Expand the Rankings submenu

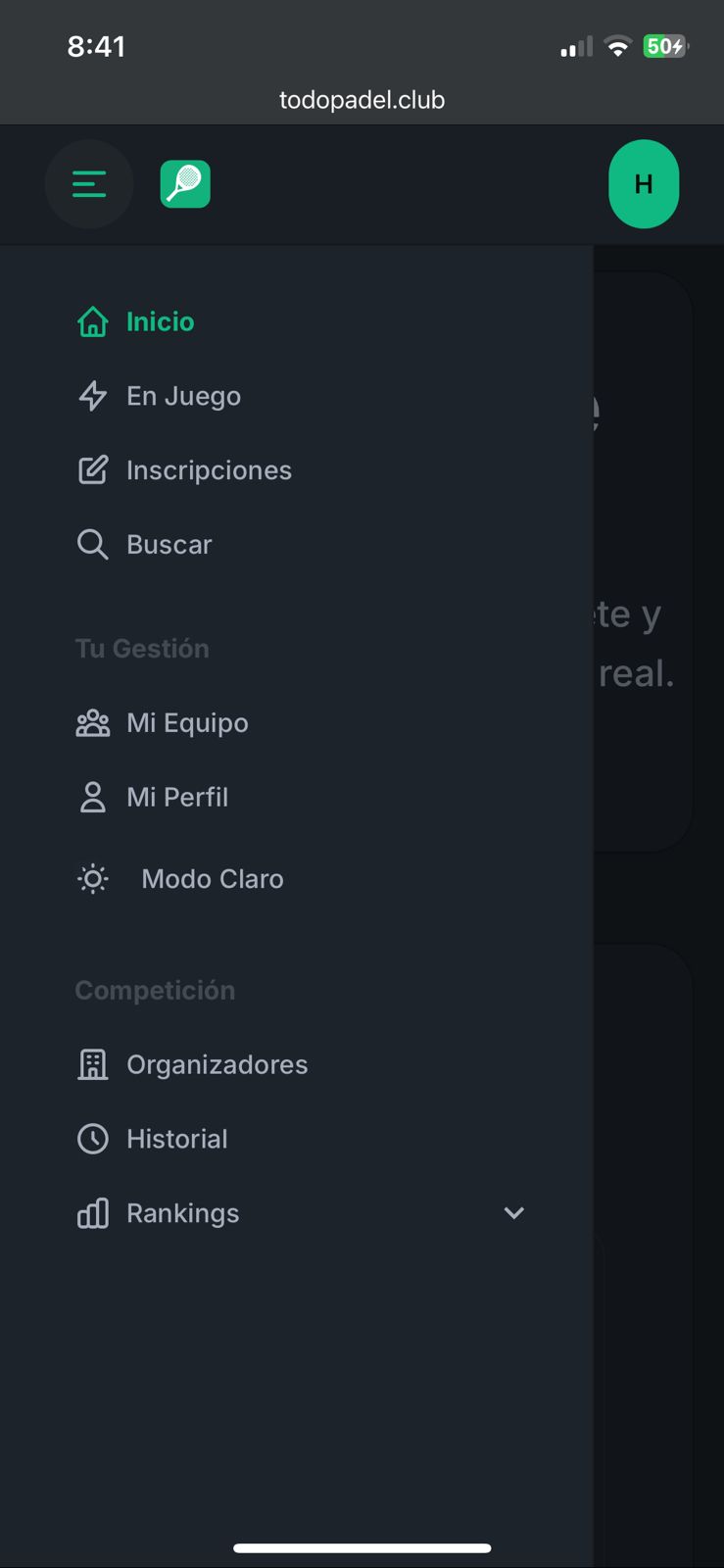click(x=513, y=1213)
